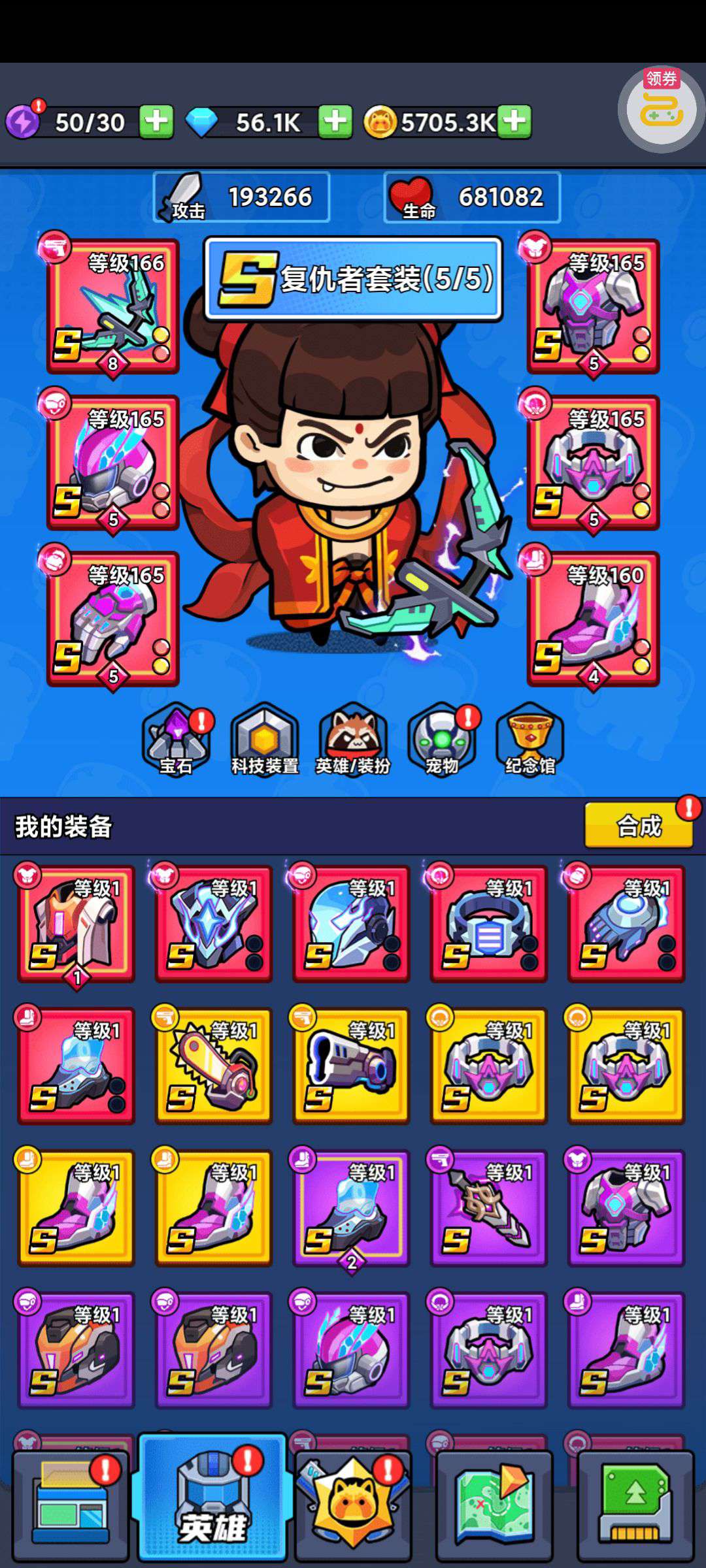Select the yellow chainsaw weapon in inventory
The height and width of the screenshot is (1568, 706).
point(214,1066)
